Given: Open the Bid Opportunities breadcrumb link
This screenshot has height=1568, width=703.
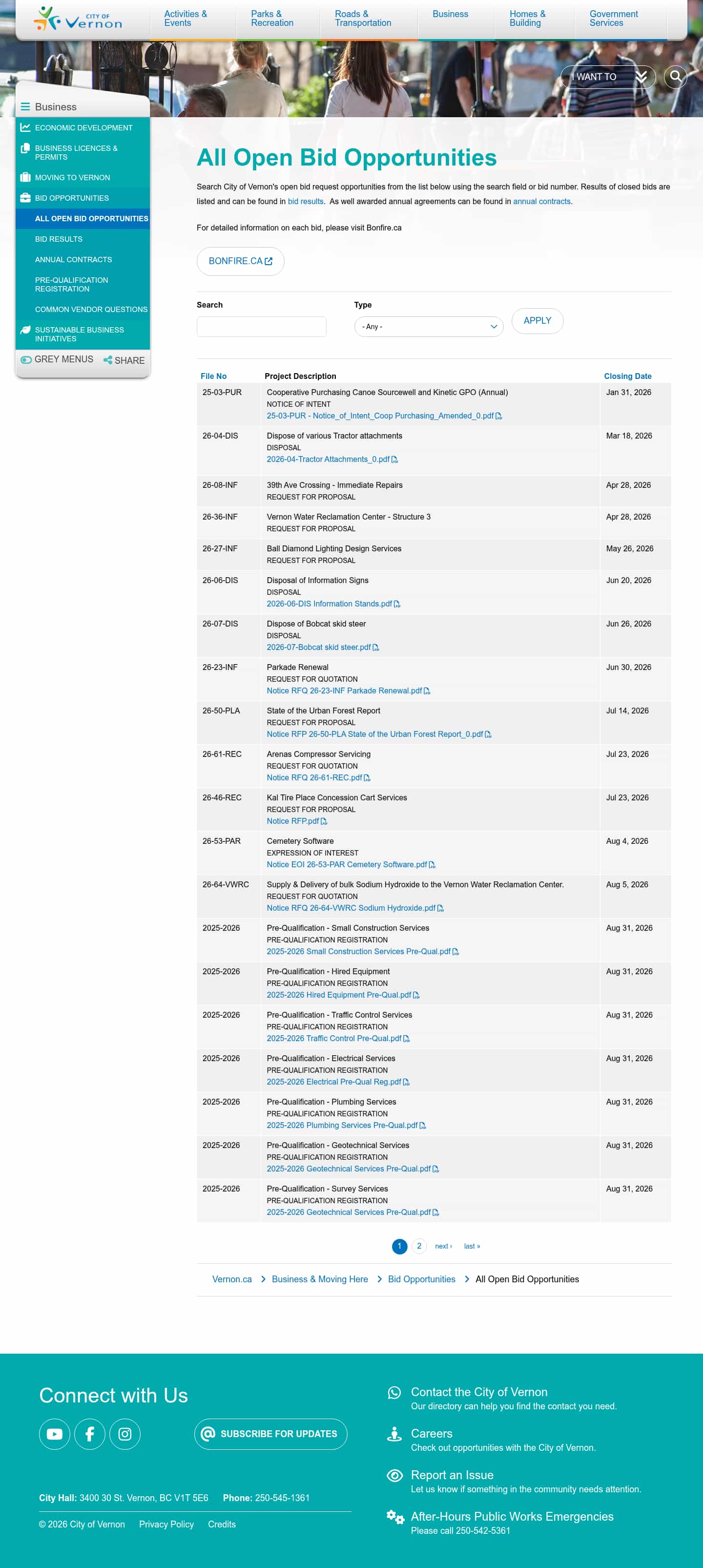Looking at the screenshot, I should [421, 1279].
